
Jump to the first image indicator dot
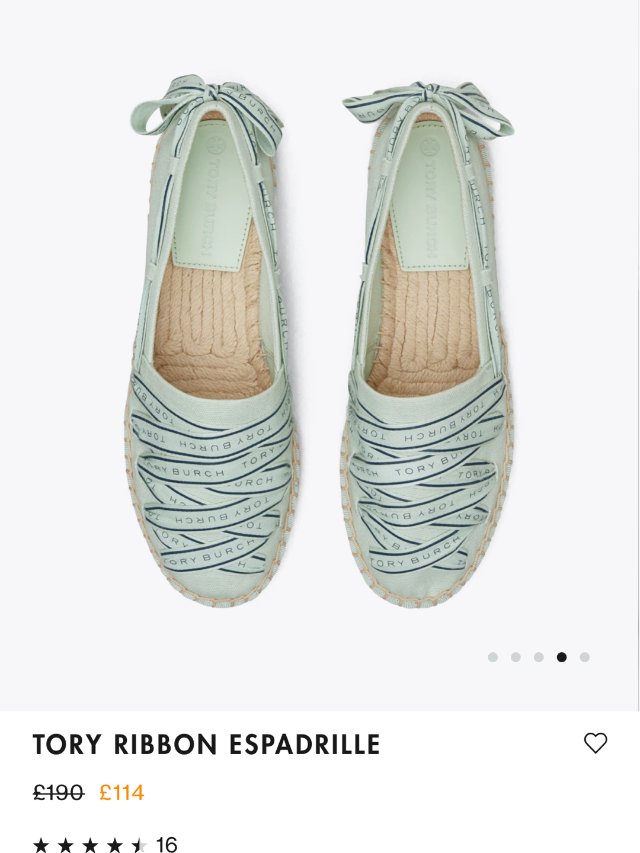493,657
